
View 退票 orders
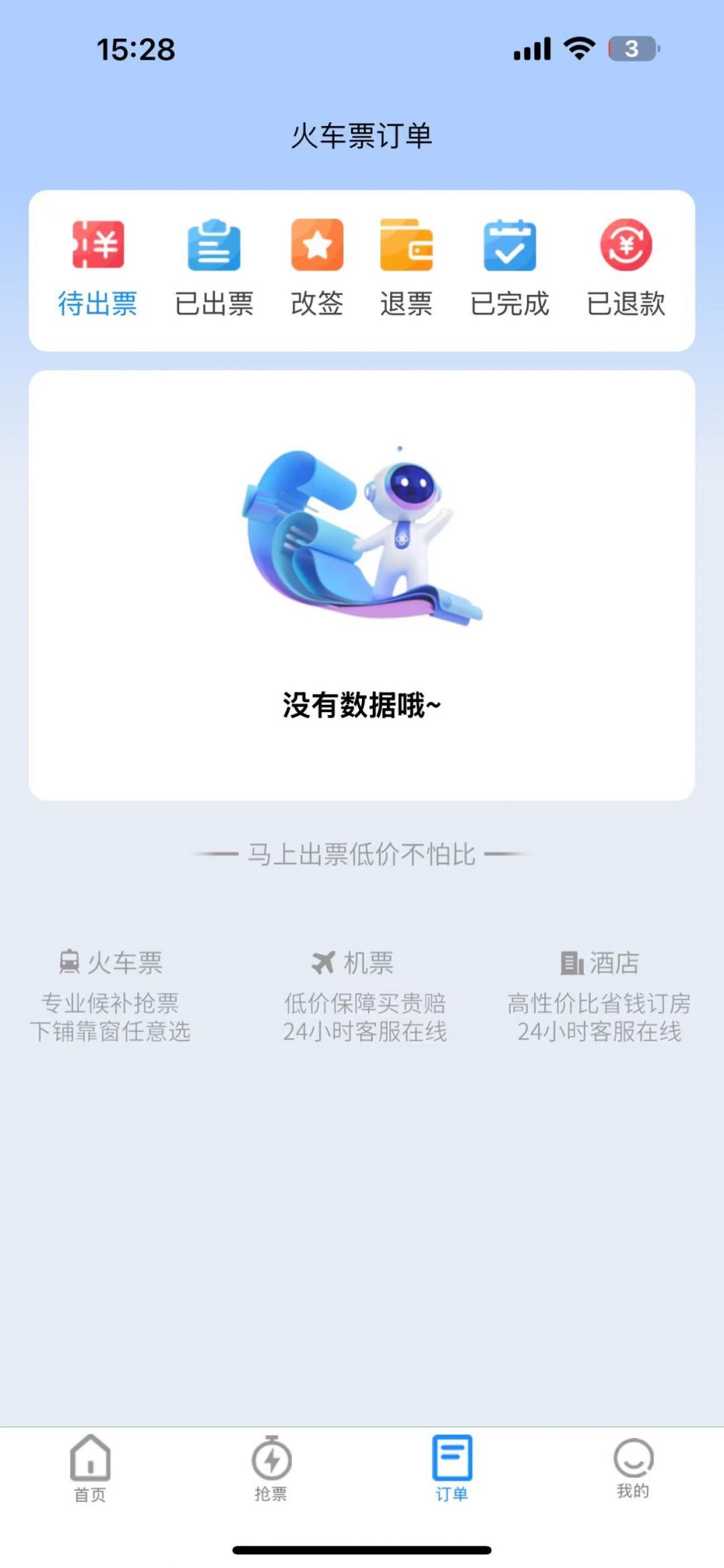[406, 267]
